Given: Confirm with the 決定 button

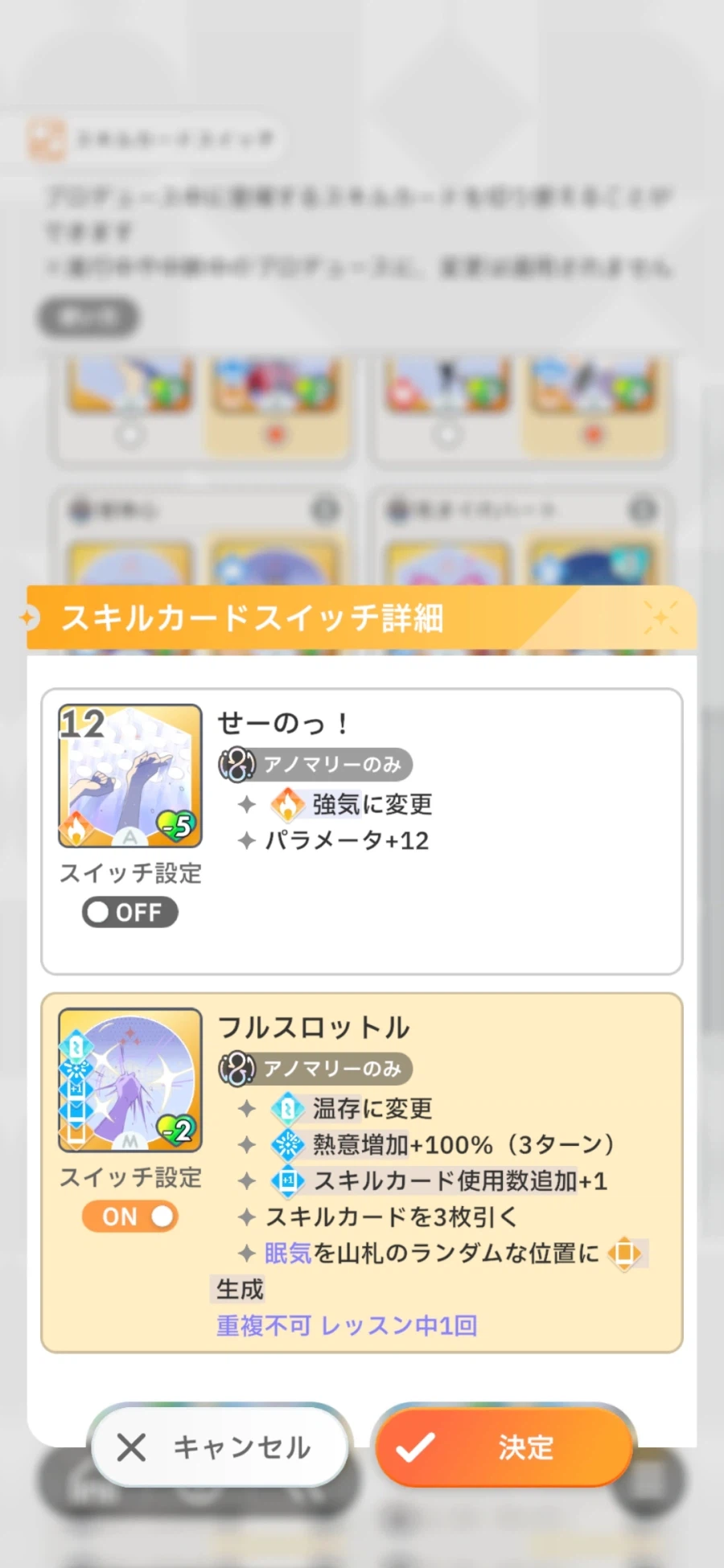Looking at the screenshot, I should 504,1447.
